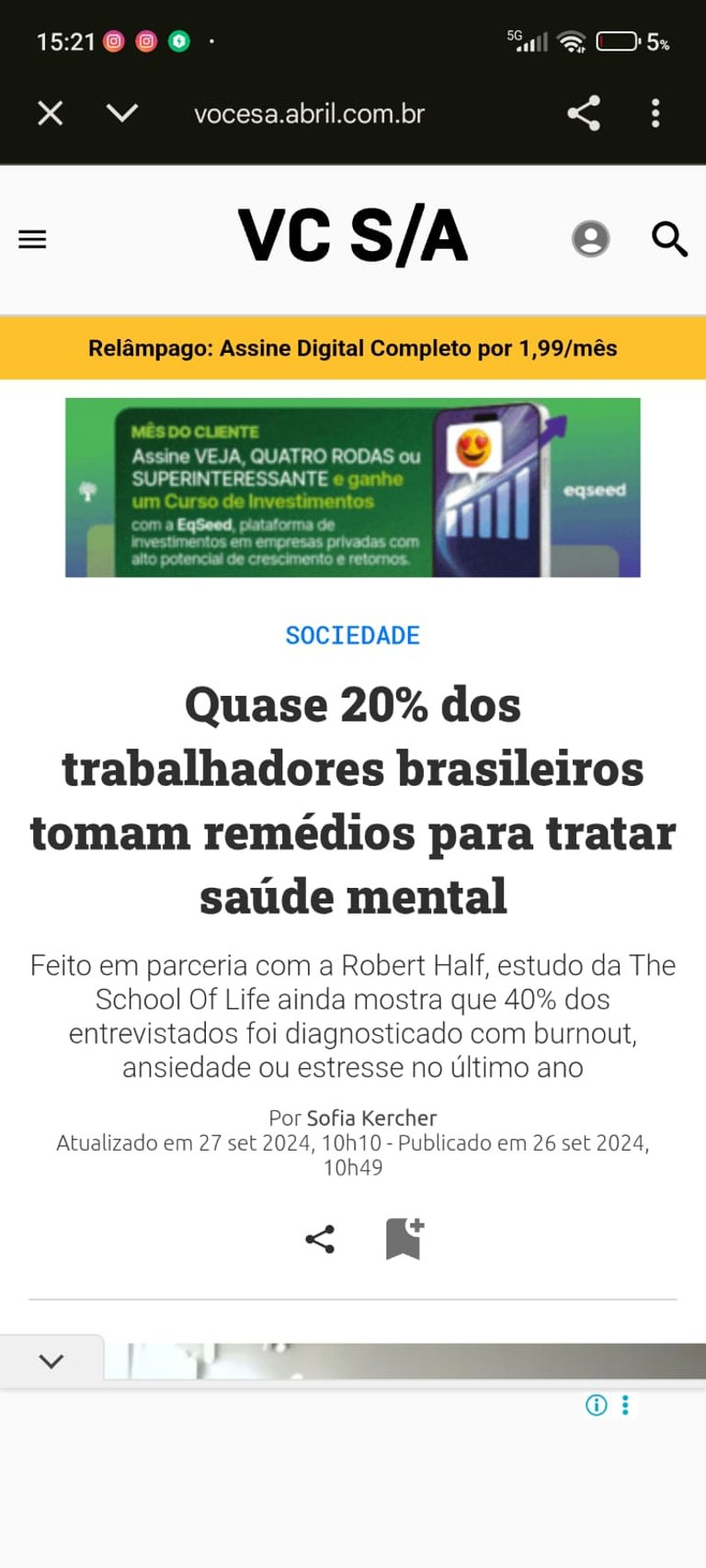Open the browser overflow menu
This screenshot has width=706, height=1568.
click(655, 113)
